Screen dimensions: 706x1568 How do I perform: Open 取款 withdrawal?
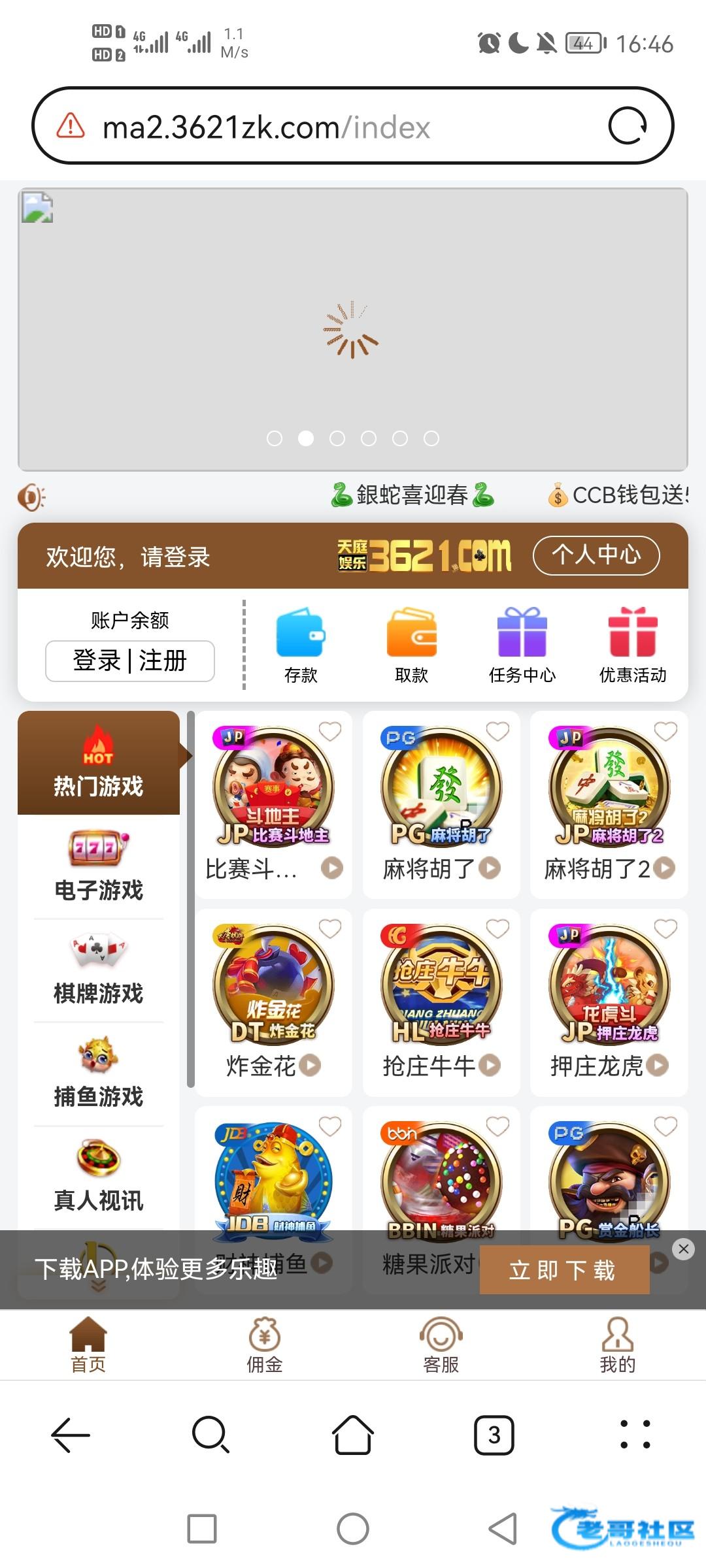(x=411, y=644)
